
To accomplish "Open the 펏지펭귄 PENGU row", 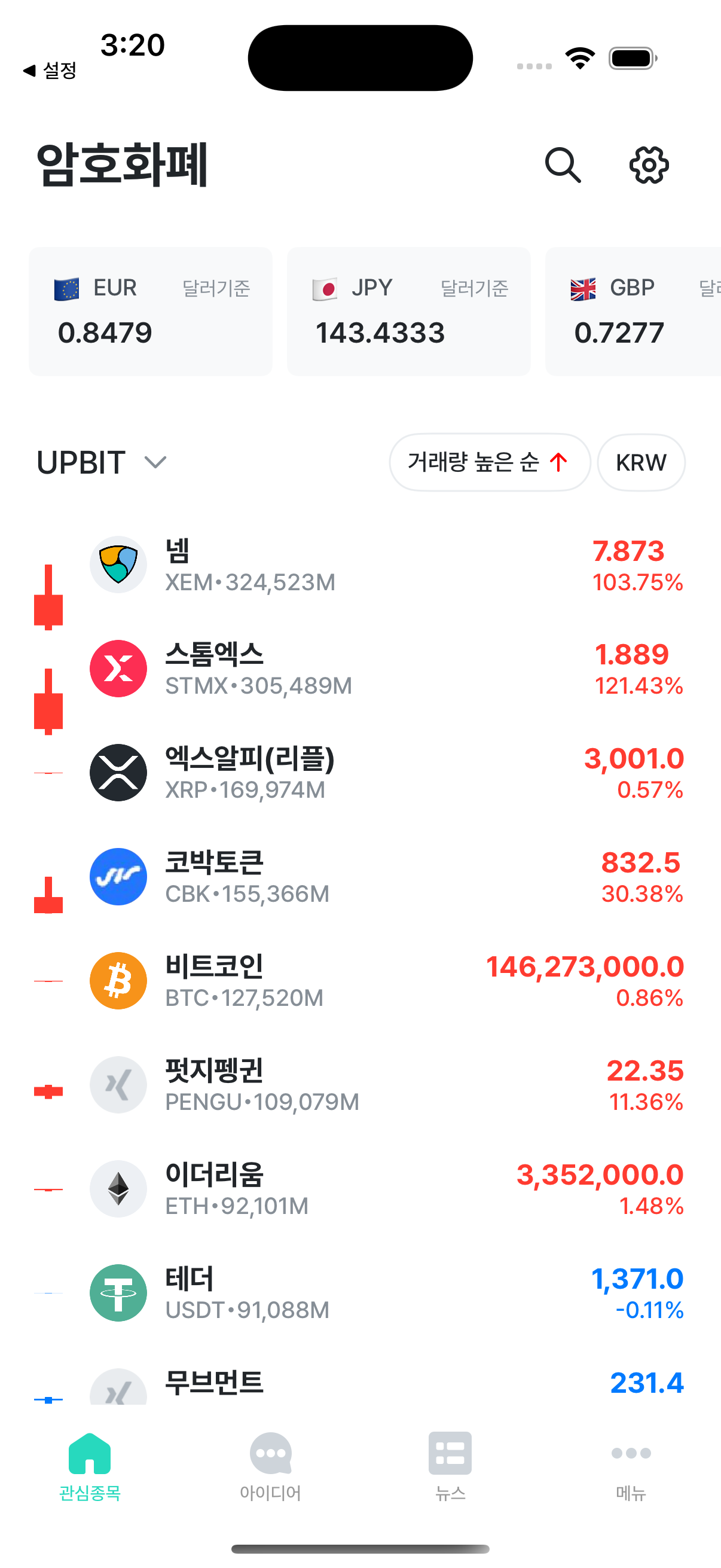I will click(x=360, y=1085).
